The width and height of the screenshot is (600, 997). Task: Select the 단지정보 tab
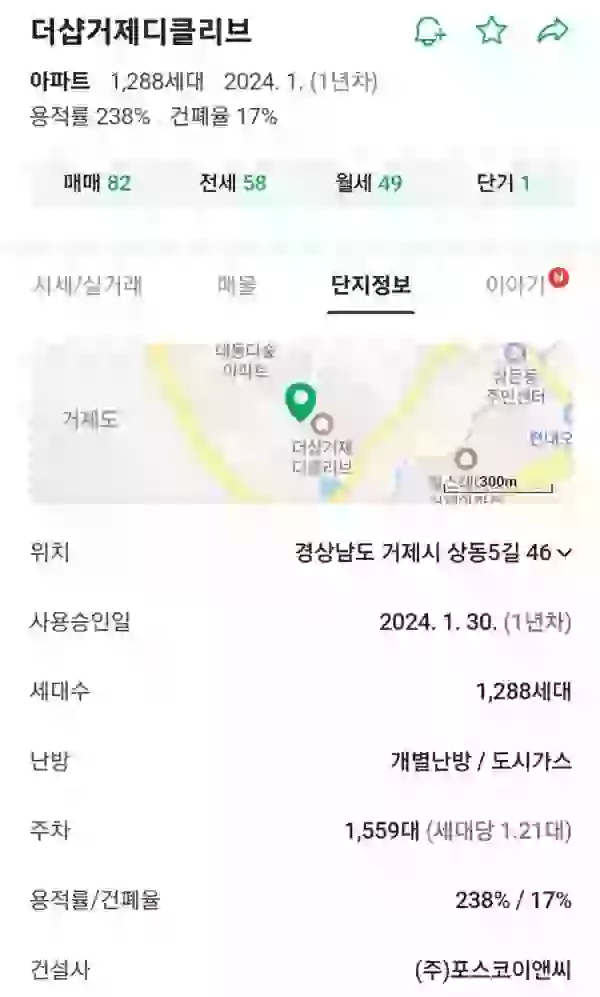coord(371,285)
